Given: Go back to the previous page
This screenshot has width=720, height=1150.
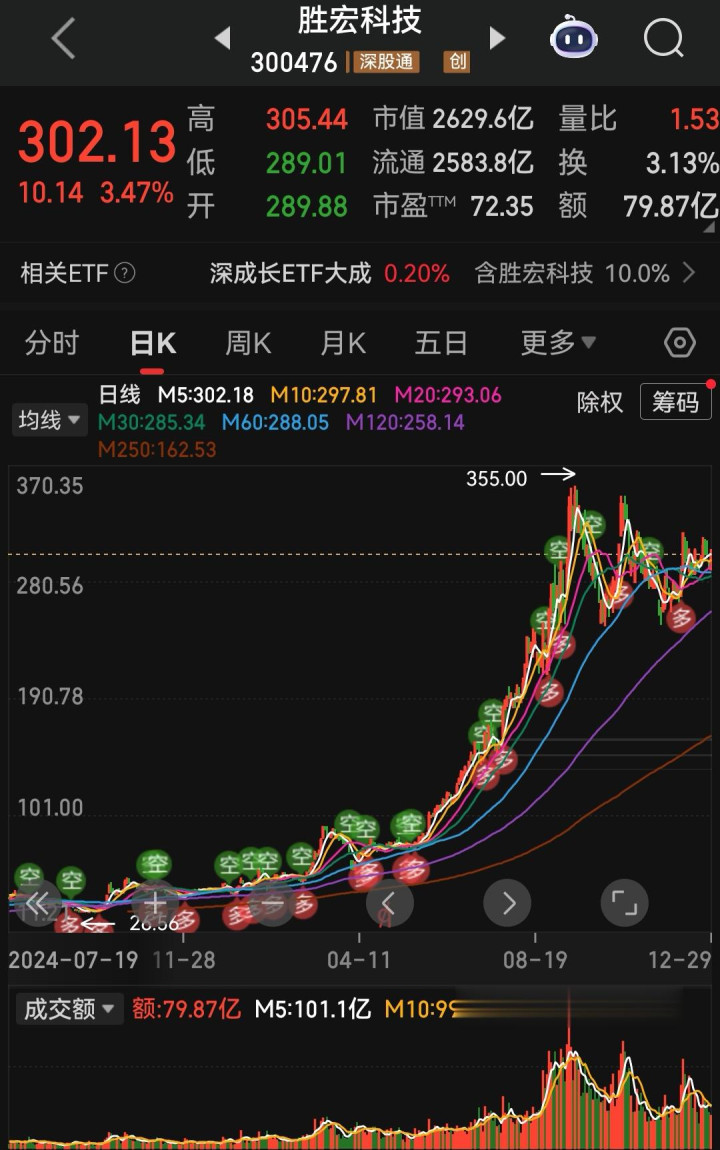Looking at the screenshot, I should [63, 40].
